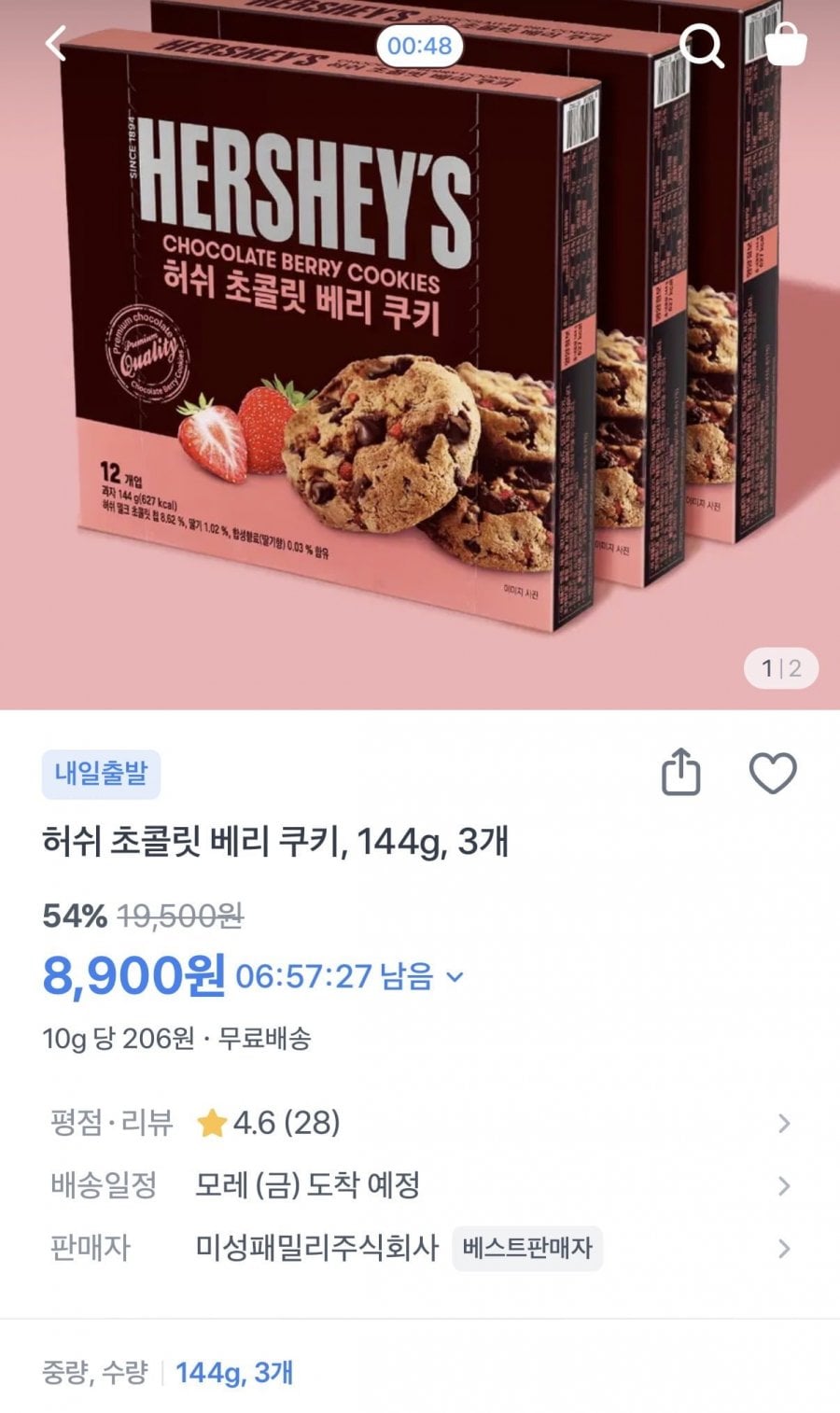The height and width of the screenshot is (1413, 840).
Task: Open seller 미성패밀리주식회사 info row
Action: 420,1248
